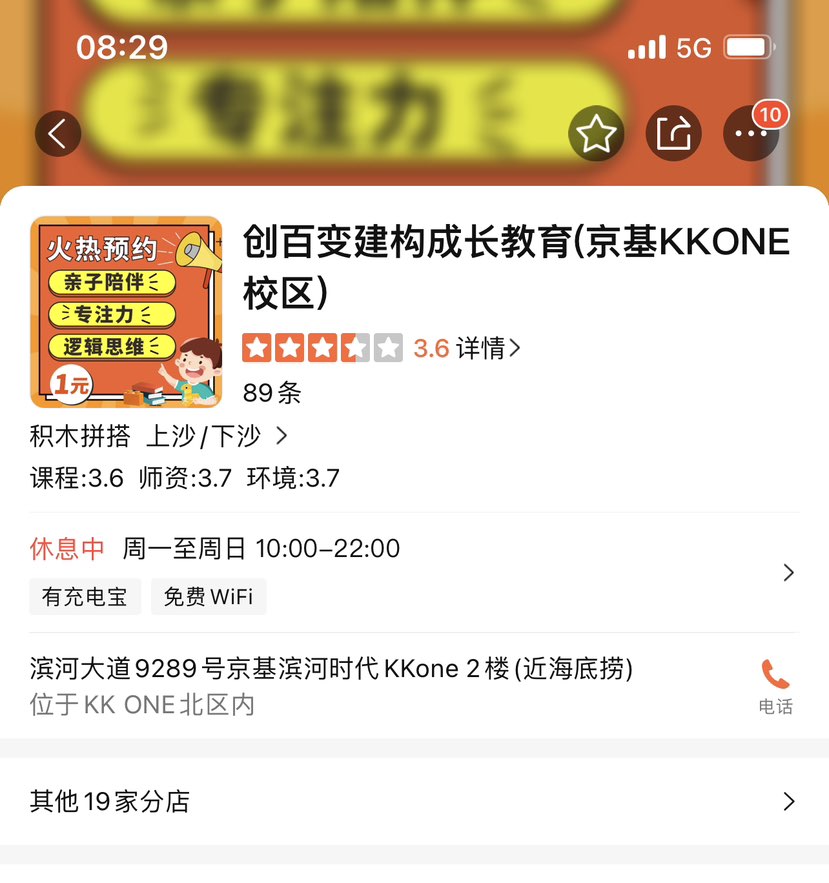Go back using the arrow icon
The height and width of the screenshot is (883, 829).
[58, 133]
